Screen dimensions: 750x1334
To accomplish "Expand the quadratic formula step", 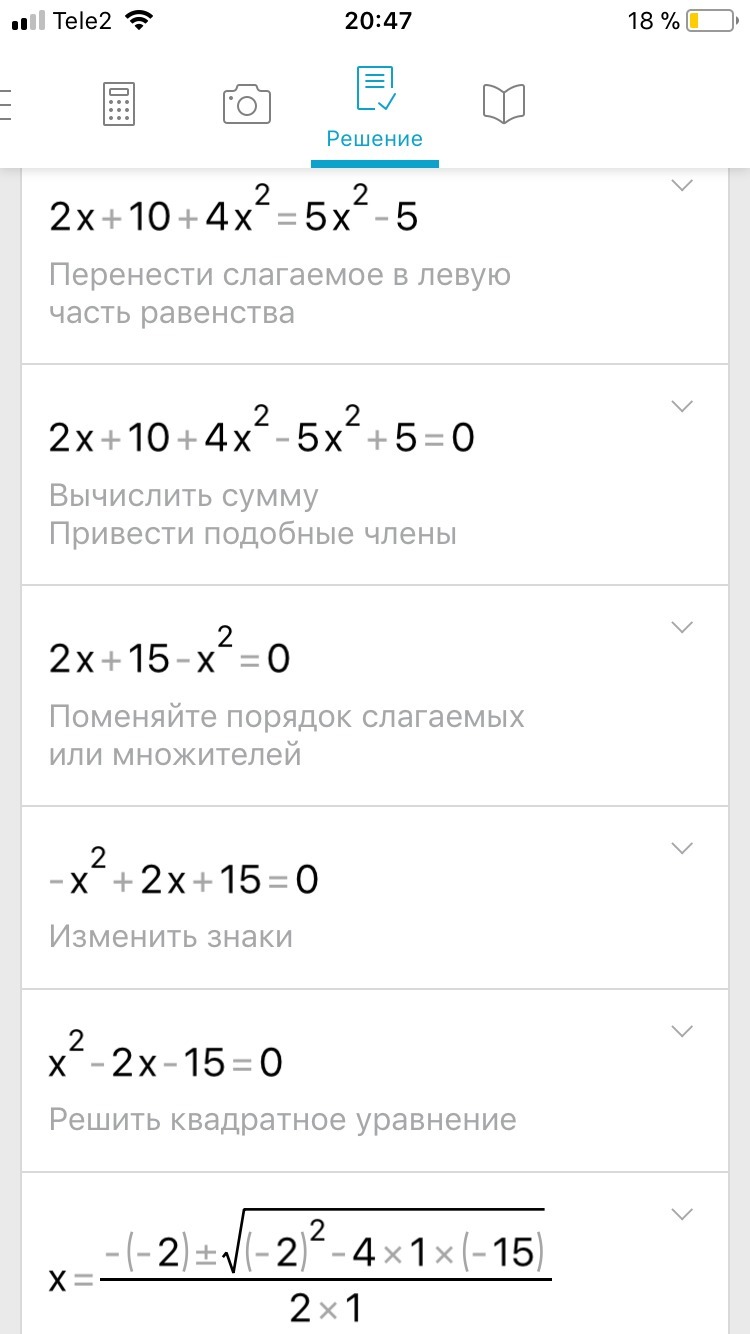I will click(x=682, y=1215).
